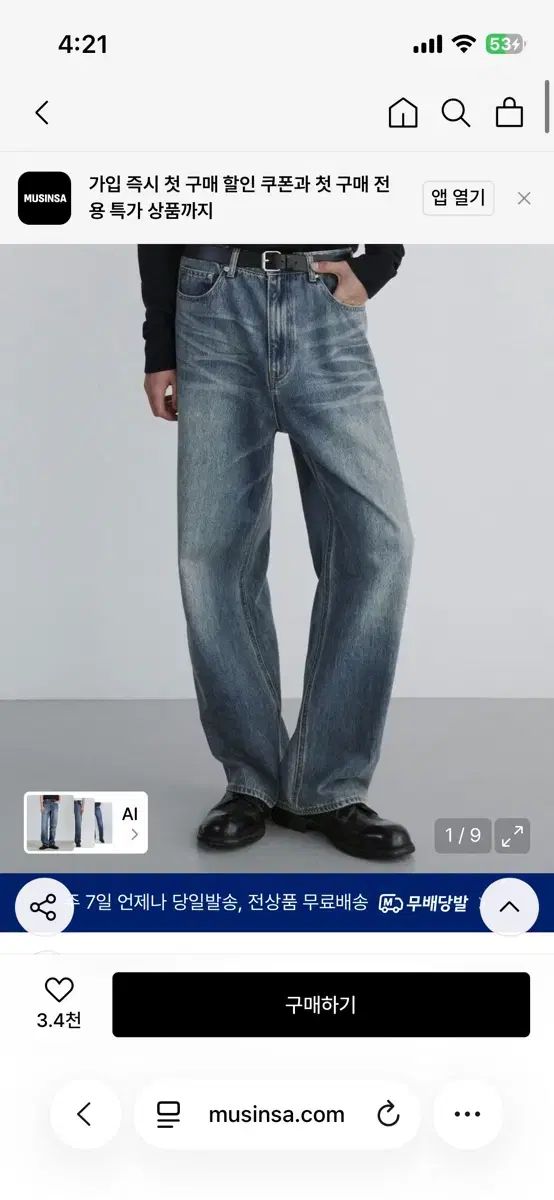Open the browser's more options menu
This screenshot has height=1200, width=554.
(x=468, y=1114)
